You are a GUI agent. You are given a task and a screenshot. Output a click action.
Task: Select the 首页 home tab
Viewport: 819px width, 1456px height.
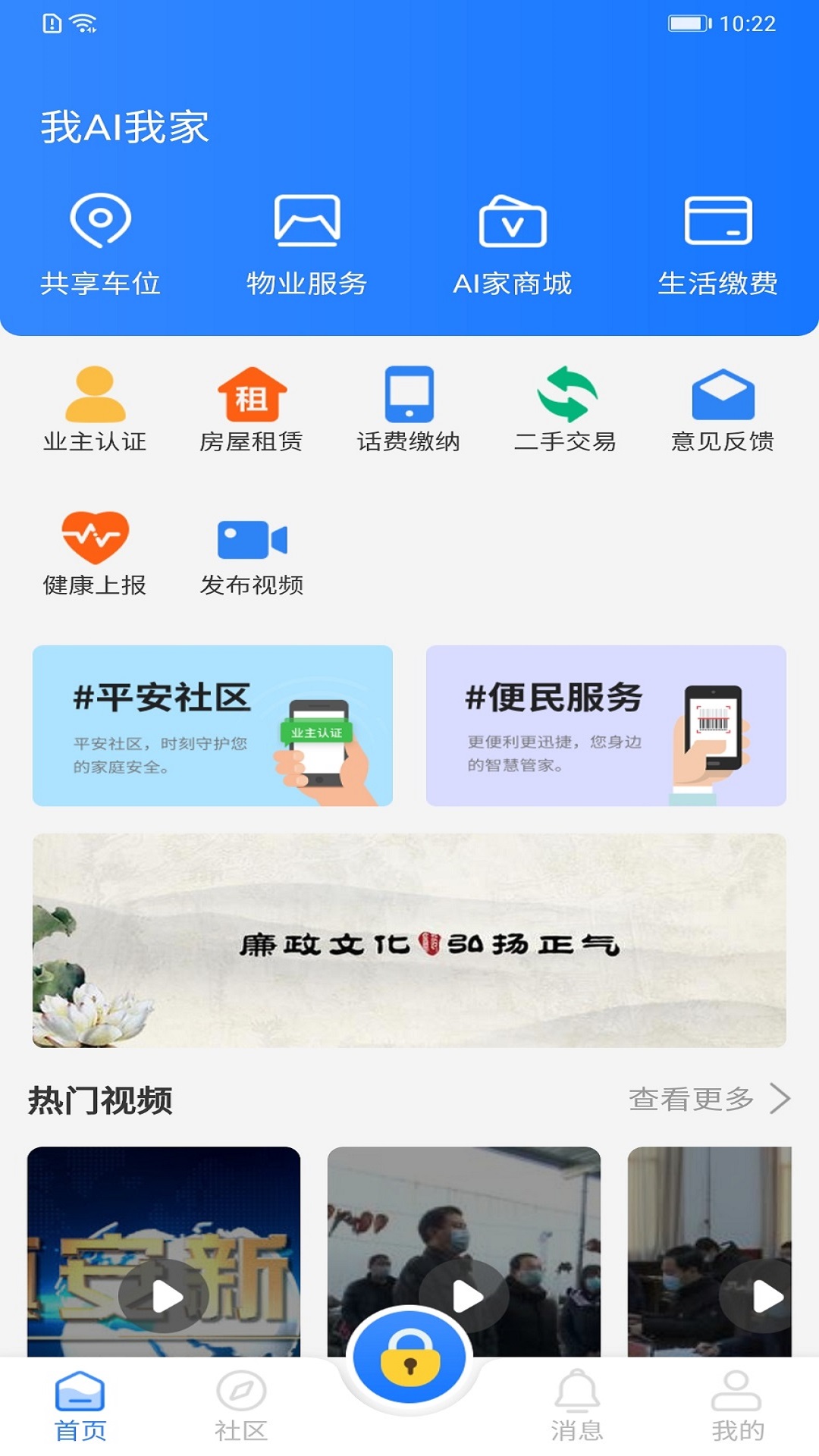point(80,1407)
